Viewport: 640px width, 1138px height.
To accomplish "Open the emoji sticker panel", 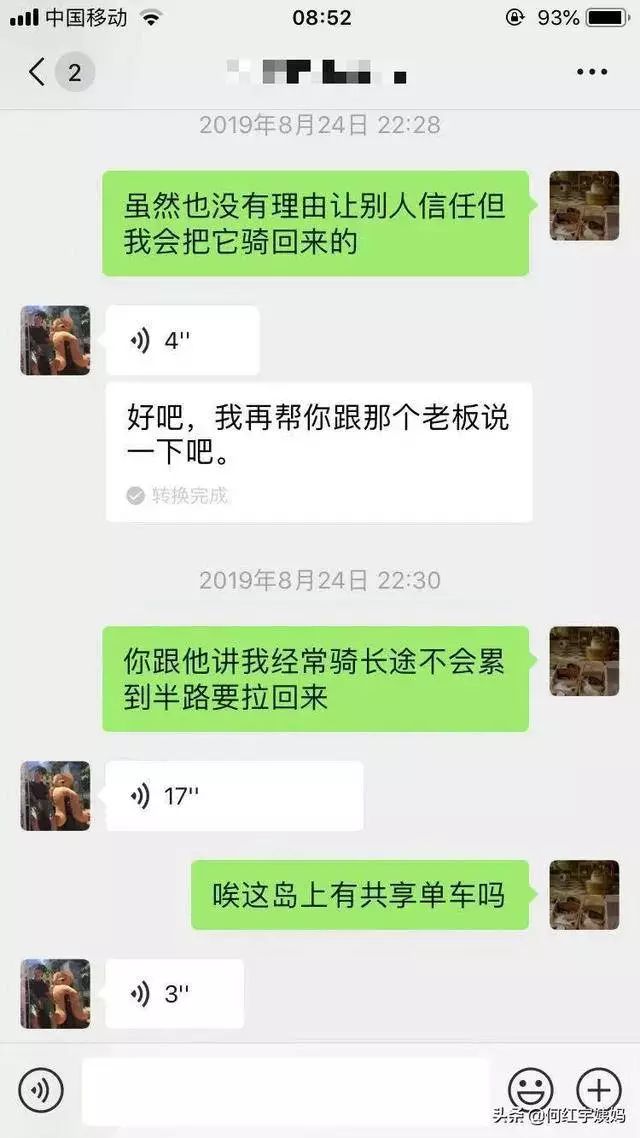I will tap(530, 1090).
